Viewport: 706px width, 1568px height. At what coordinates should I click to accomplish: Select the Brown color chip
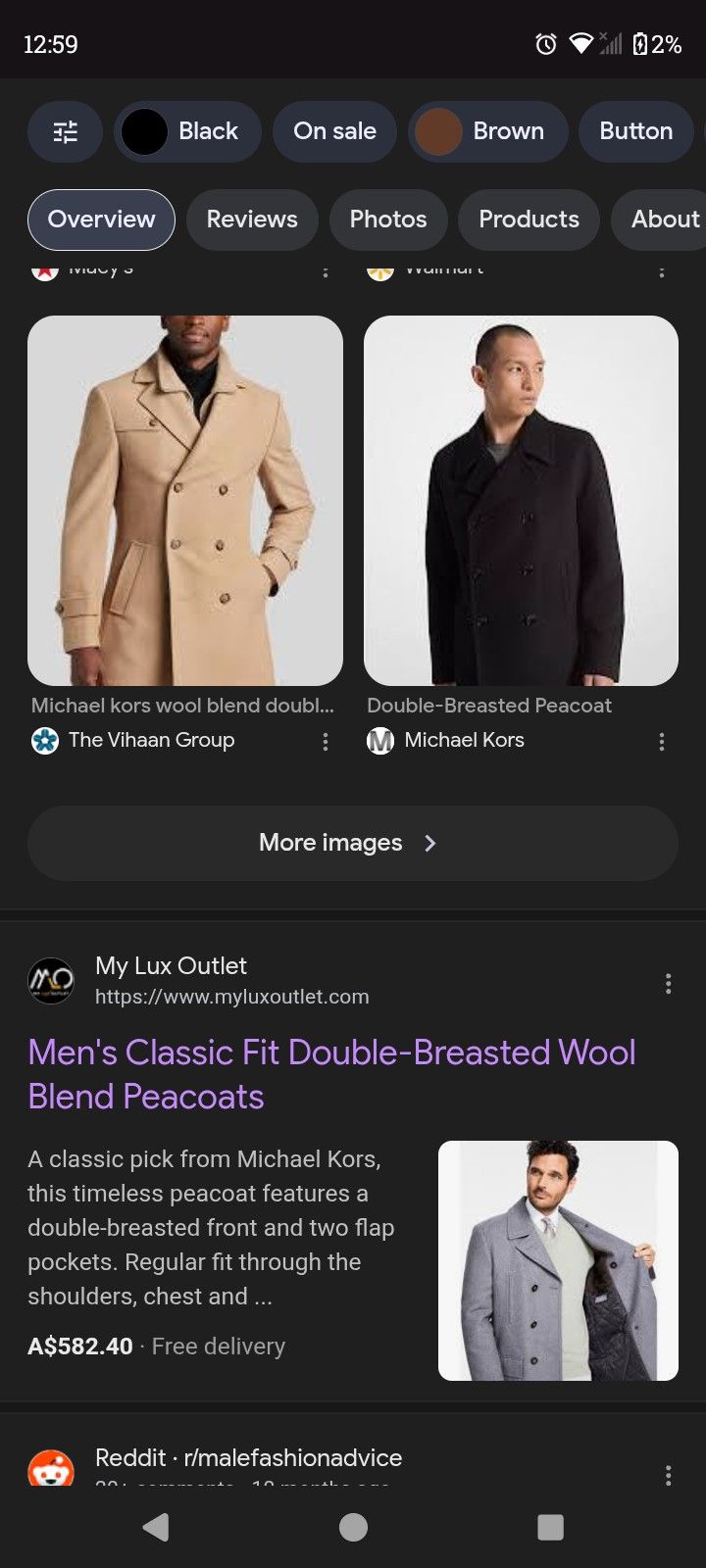coord(487,131)
